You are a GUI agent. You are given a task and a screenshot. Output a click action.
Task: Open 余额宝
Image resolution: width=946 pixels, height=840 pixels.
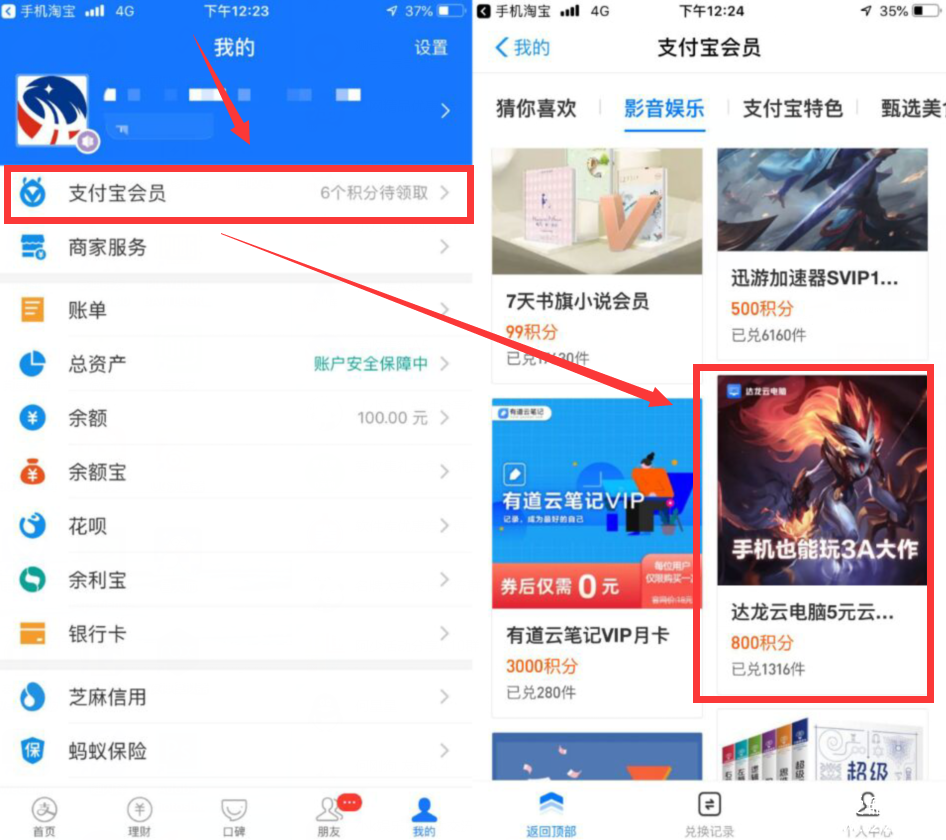coord(238,472)
